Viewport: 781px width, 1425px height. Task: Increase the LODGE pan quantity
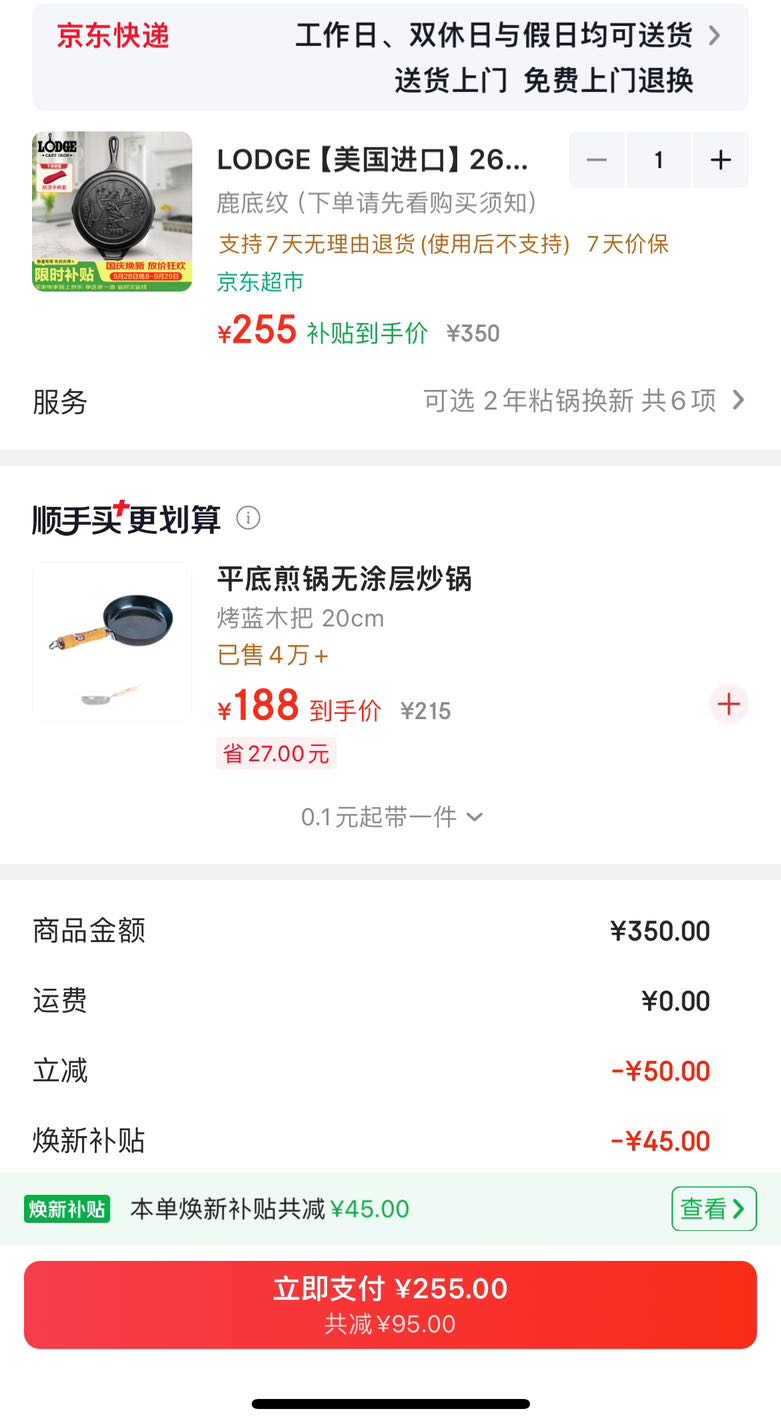721,160
